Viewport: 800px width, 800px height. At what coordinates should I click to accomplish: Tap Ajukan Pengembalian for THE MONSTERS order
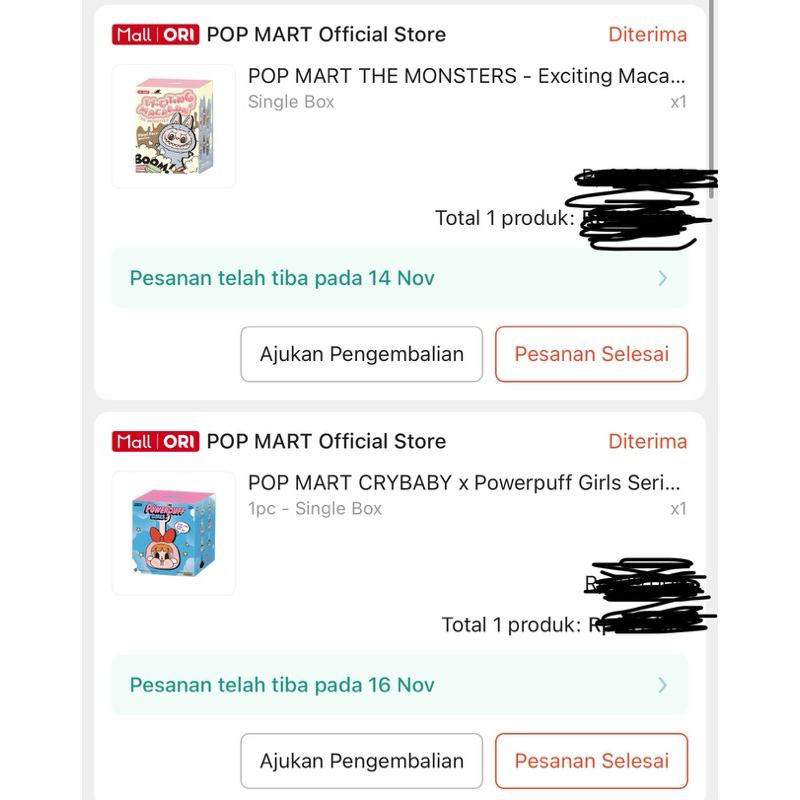point(361,354)
